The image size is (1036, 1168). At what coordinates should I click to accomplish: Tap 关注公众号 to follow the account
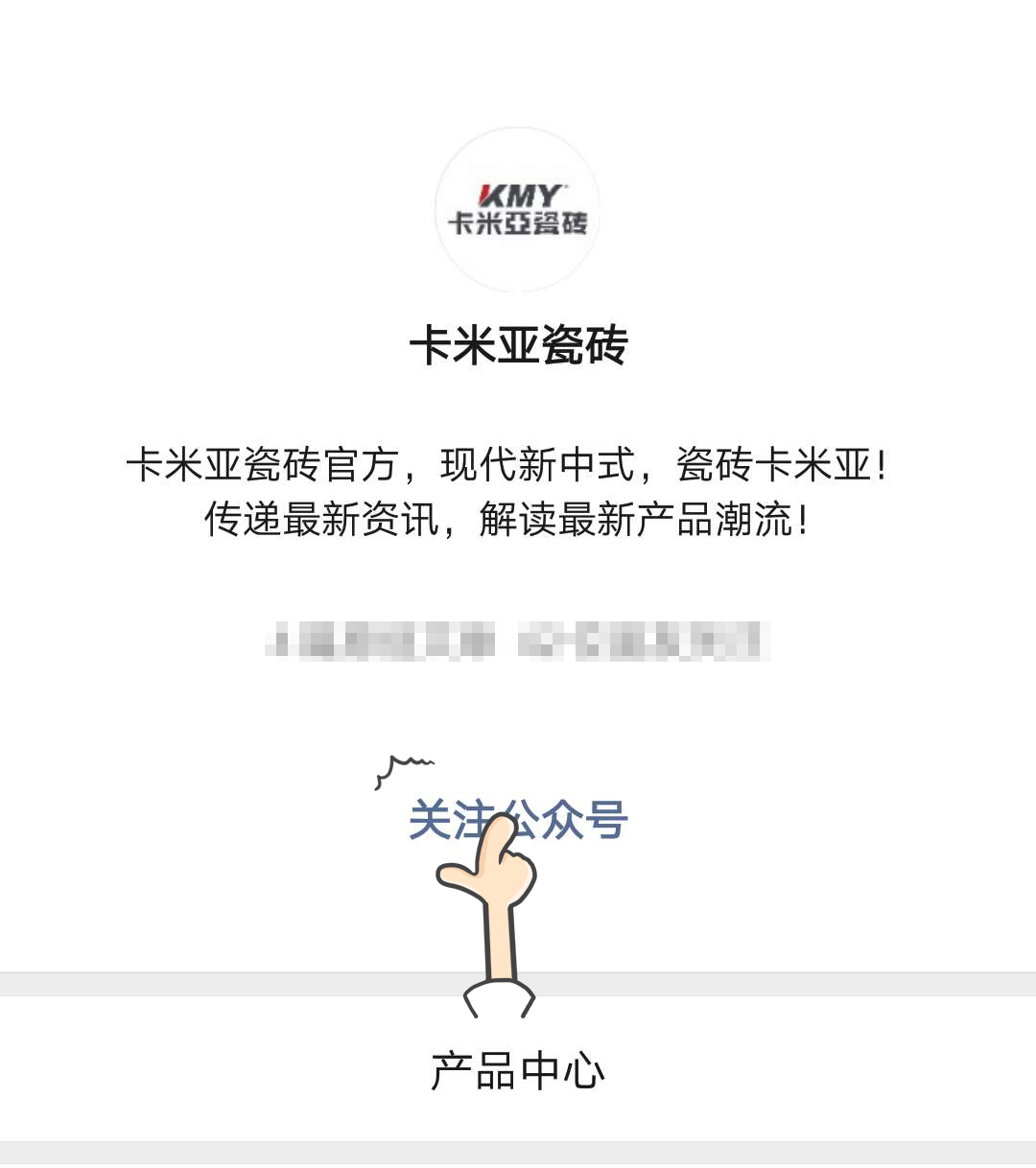click(517, 821)
